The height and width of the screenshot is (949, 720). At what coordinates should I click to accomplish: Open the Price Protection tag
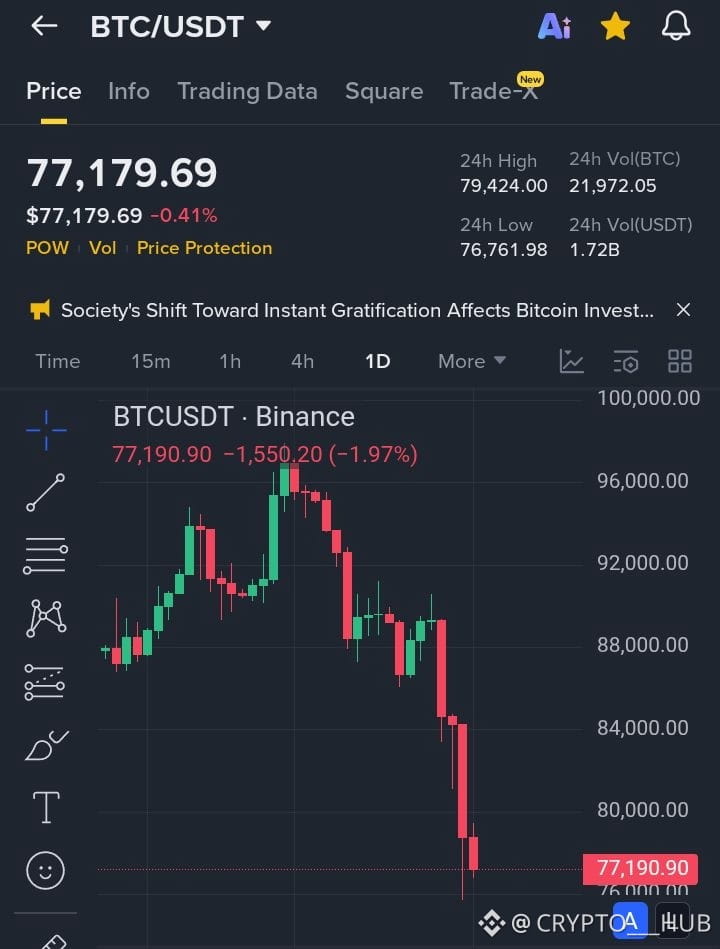[x=204, y=248]
